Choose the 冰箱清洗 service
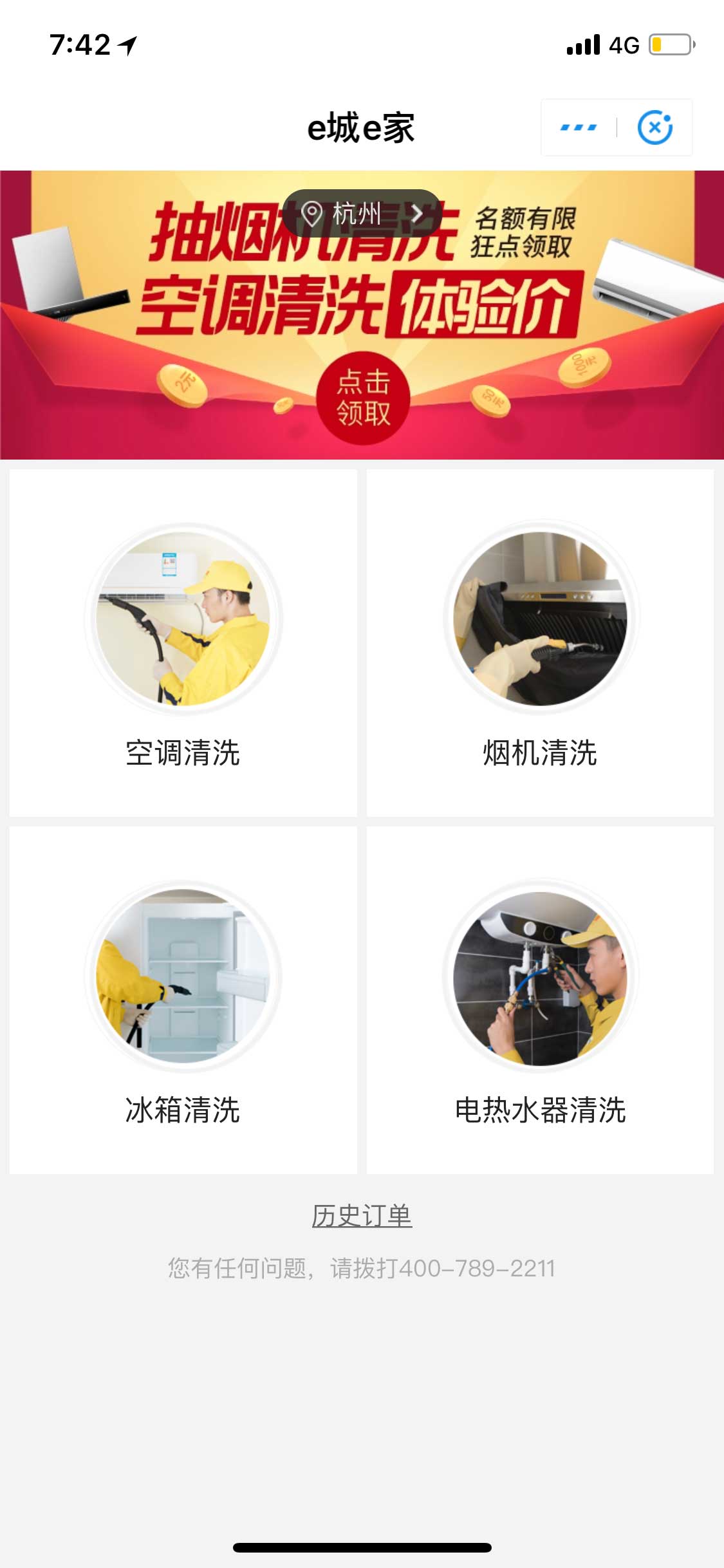The width and height of the screenshot is (724, 1568). coord(183,1000)
